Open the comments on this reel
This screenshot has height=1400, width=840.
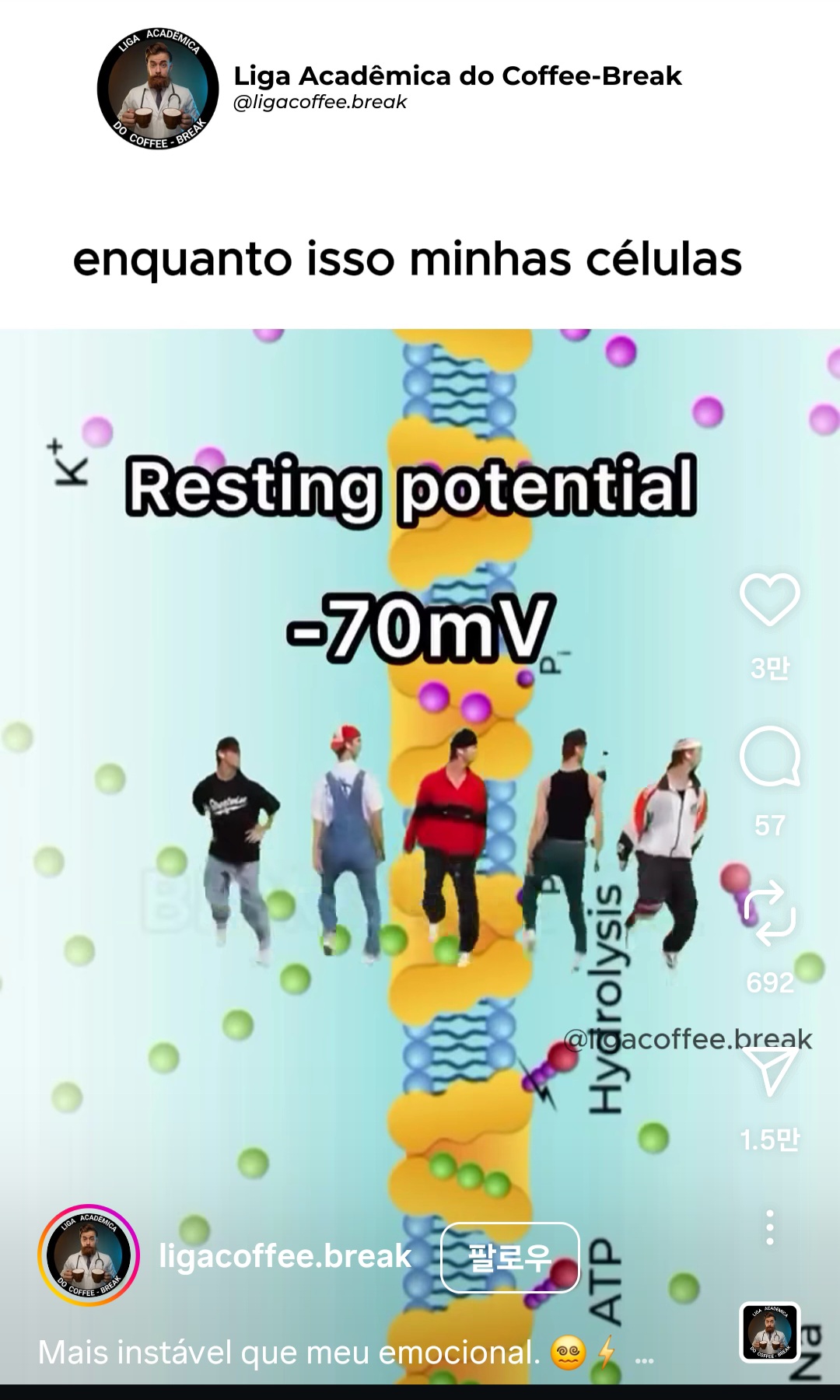coord(769,756)
